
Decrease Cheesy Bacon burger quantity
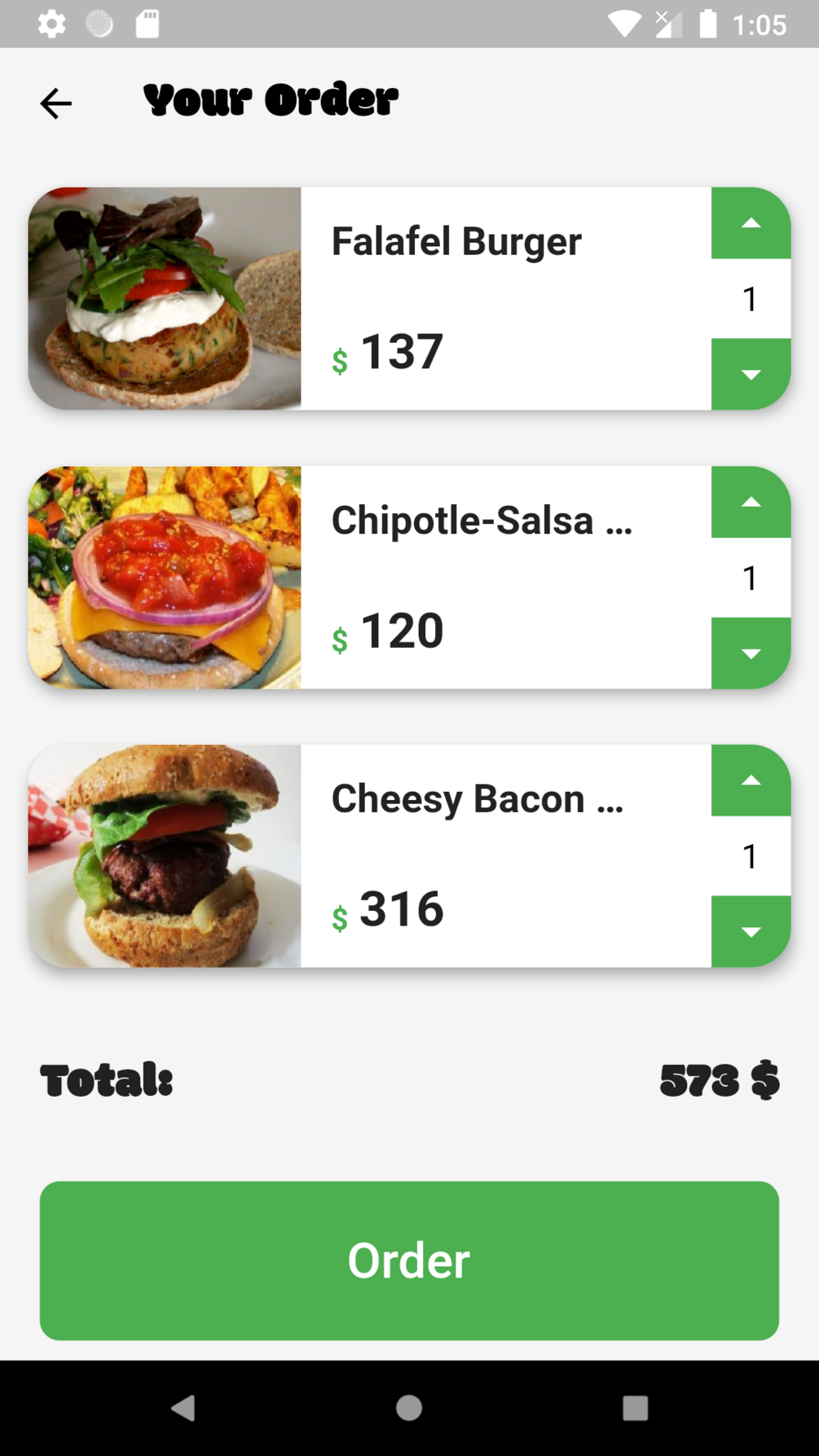751,931
